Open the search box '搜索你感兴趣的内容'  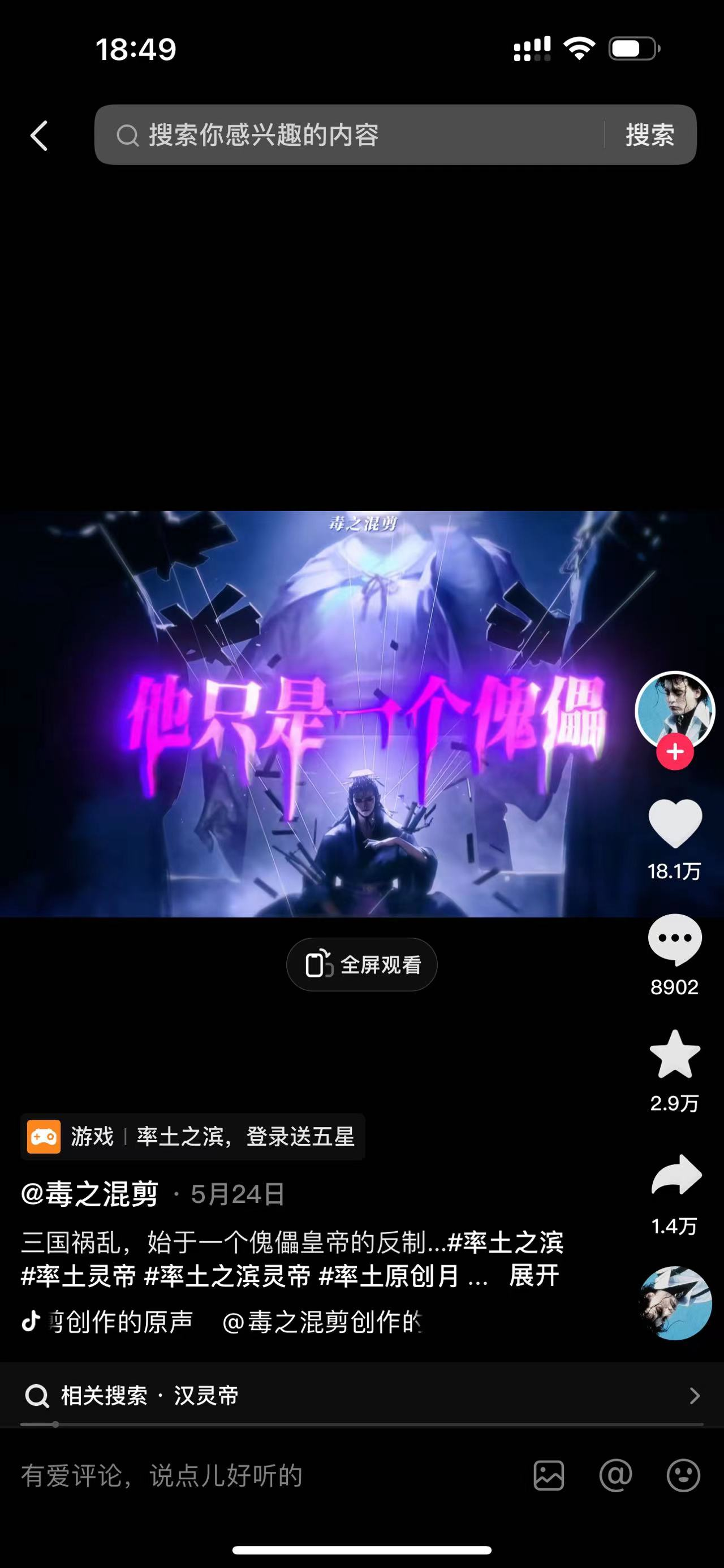click(x=347, y=135)
